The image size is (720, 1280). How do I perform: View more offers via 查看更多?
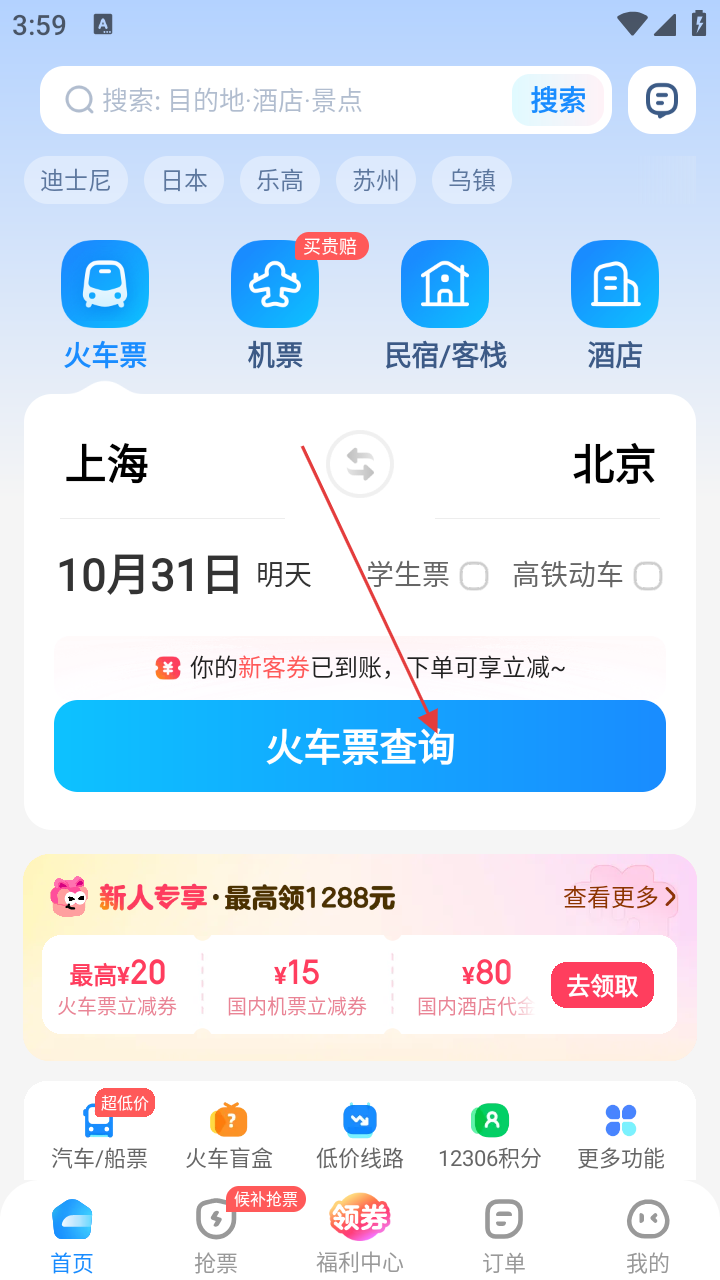[x=620, y=897]
